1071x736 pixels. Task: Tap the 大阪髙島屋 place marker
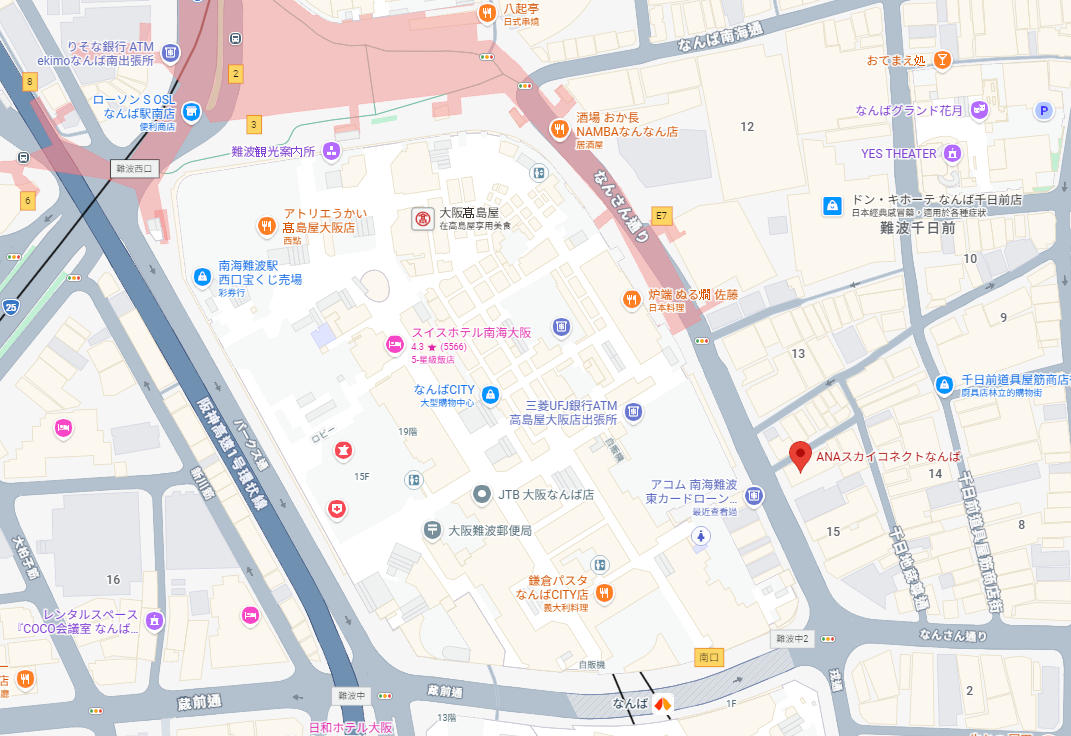coord(423,217)
